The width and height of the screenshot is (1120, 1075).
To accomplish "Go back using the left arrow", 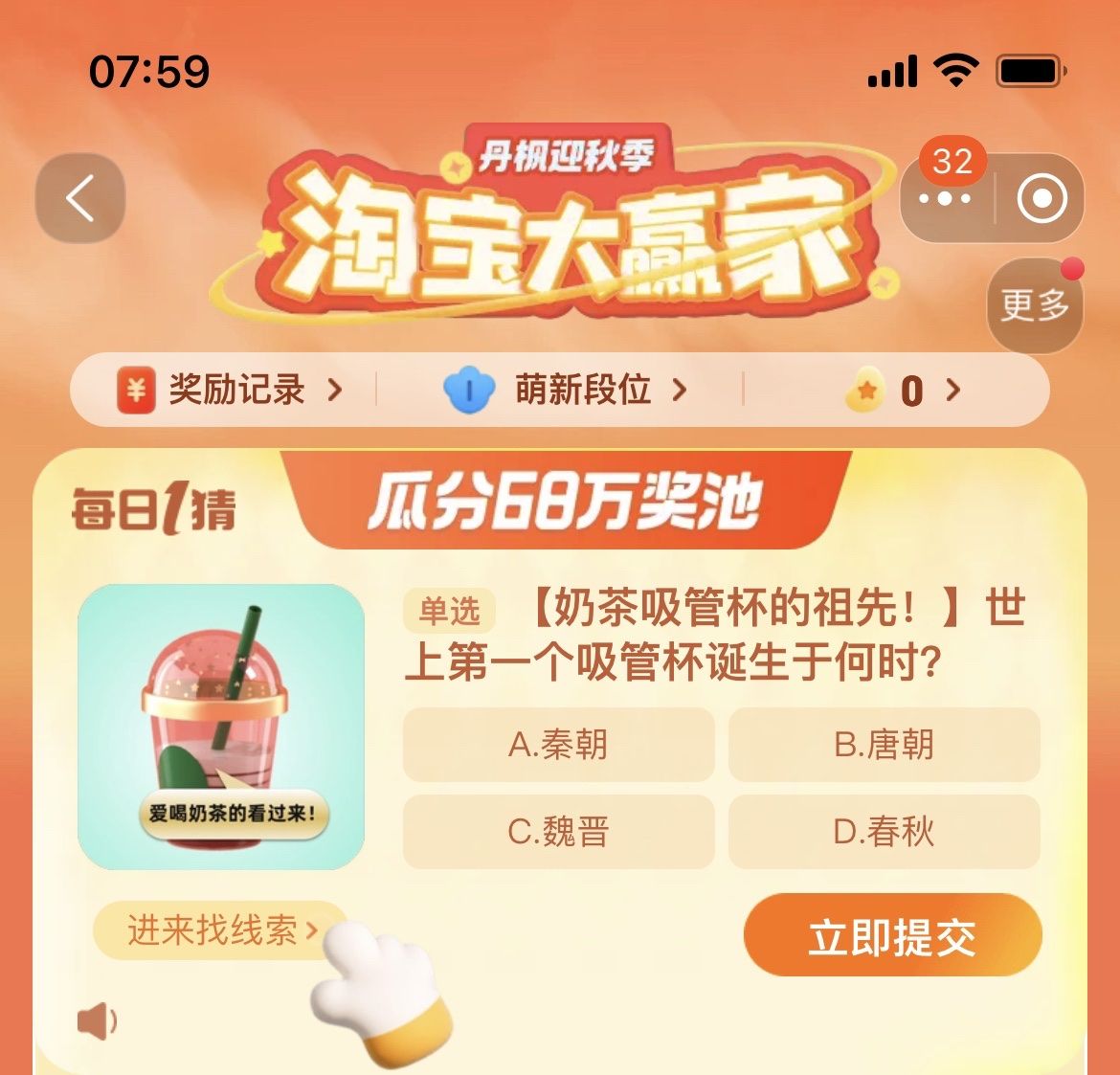I will [x=80, y=198].
